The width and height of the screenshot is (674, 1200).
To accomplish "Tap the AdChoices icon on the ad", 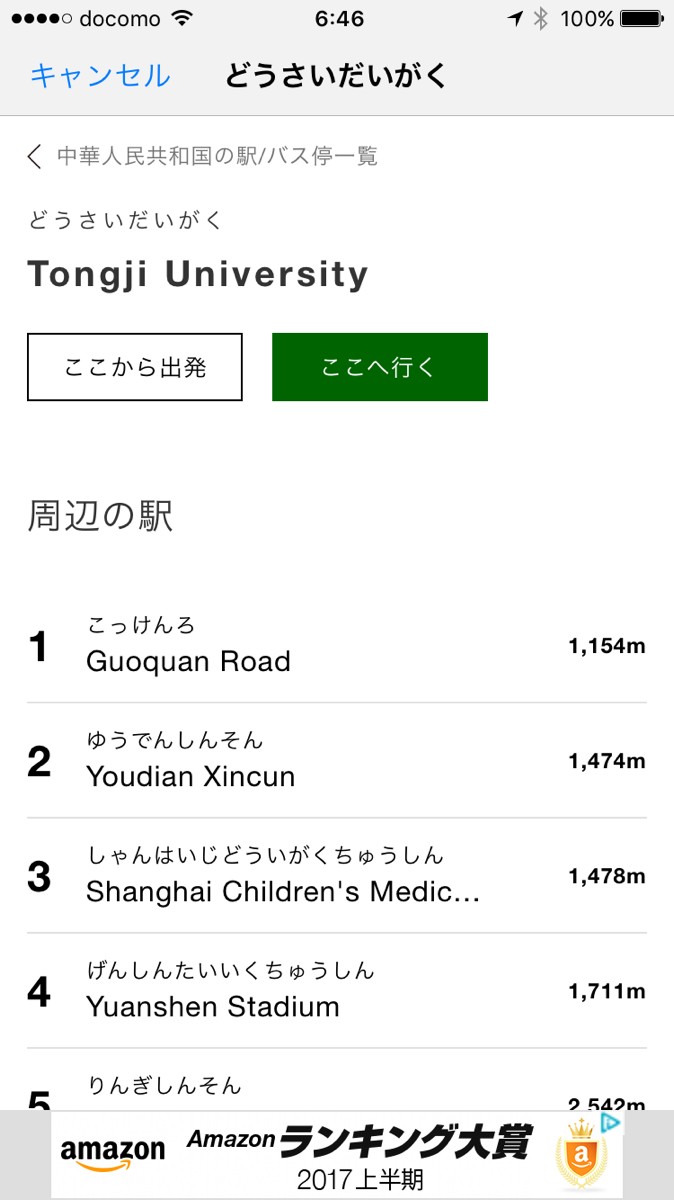I will tap(611, 1122).
